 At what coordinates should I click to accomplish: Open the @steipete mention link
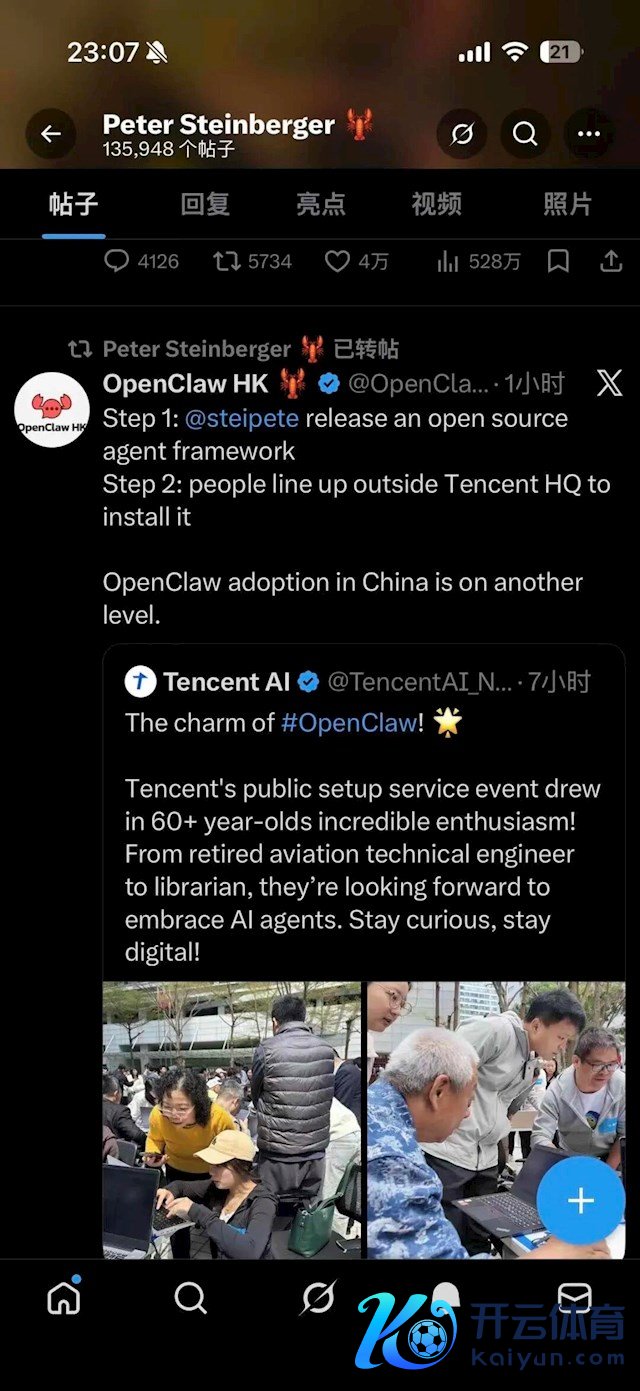[x=241, y=418]
